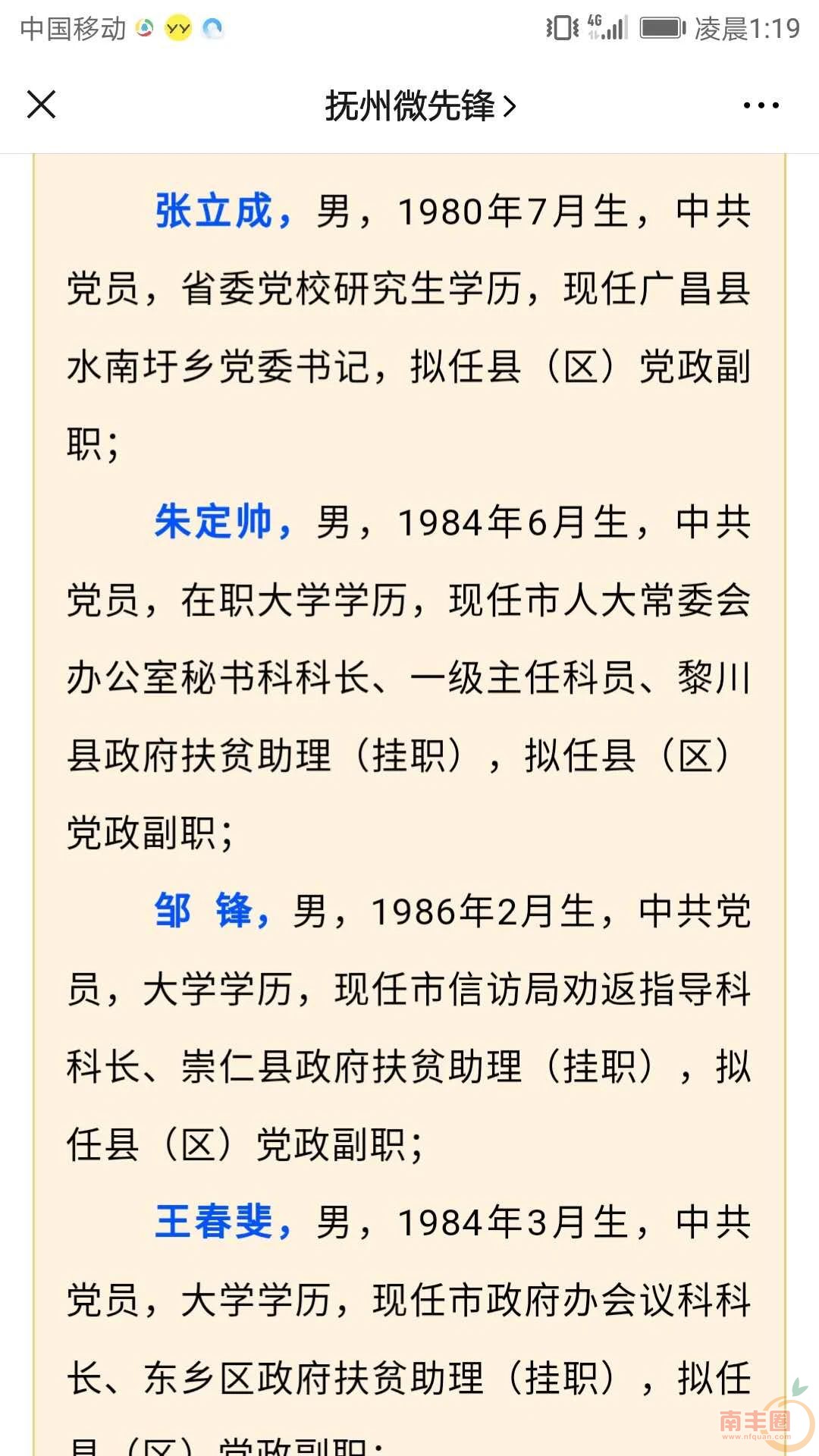This screenshot has height=1456, width=819.
Task: Open the 抚州微先锋 account page
Action: [419, 105]
